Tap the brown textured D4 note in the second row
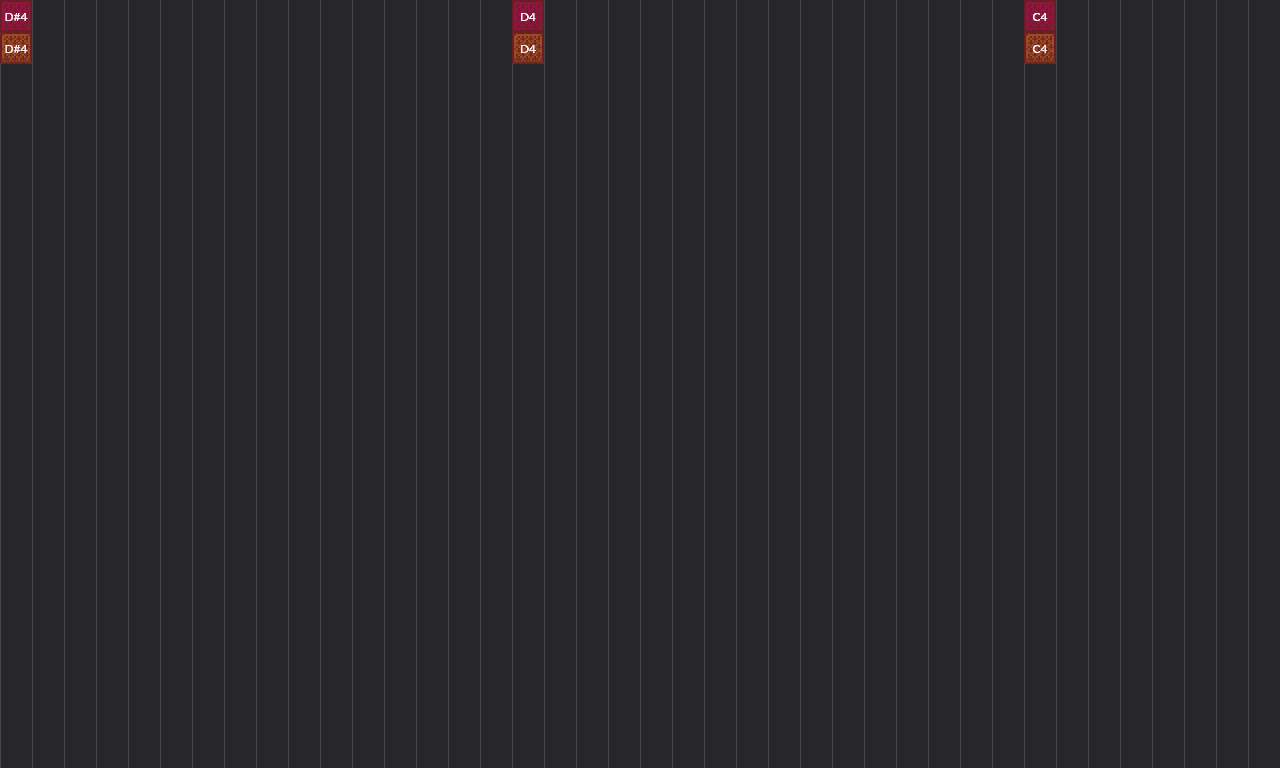Image resolution: width=1280 pixels, height=768 pixels. (x=528, y=48)
